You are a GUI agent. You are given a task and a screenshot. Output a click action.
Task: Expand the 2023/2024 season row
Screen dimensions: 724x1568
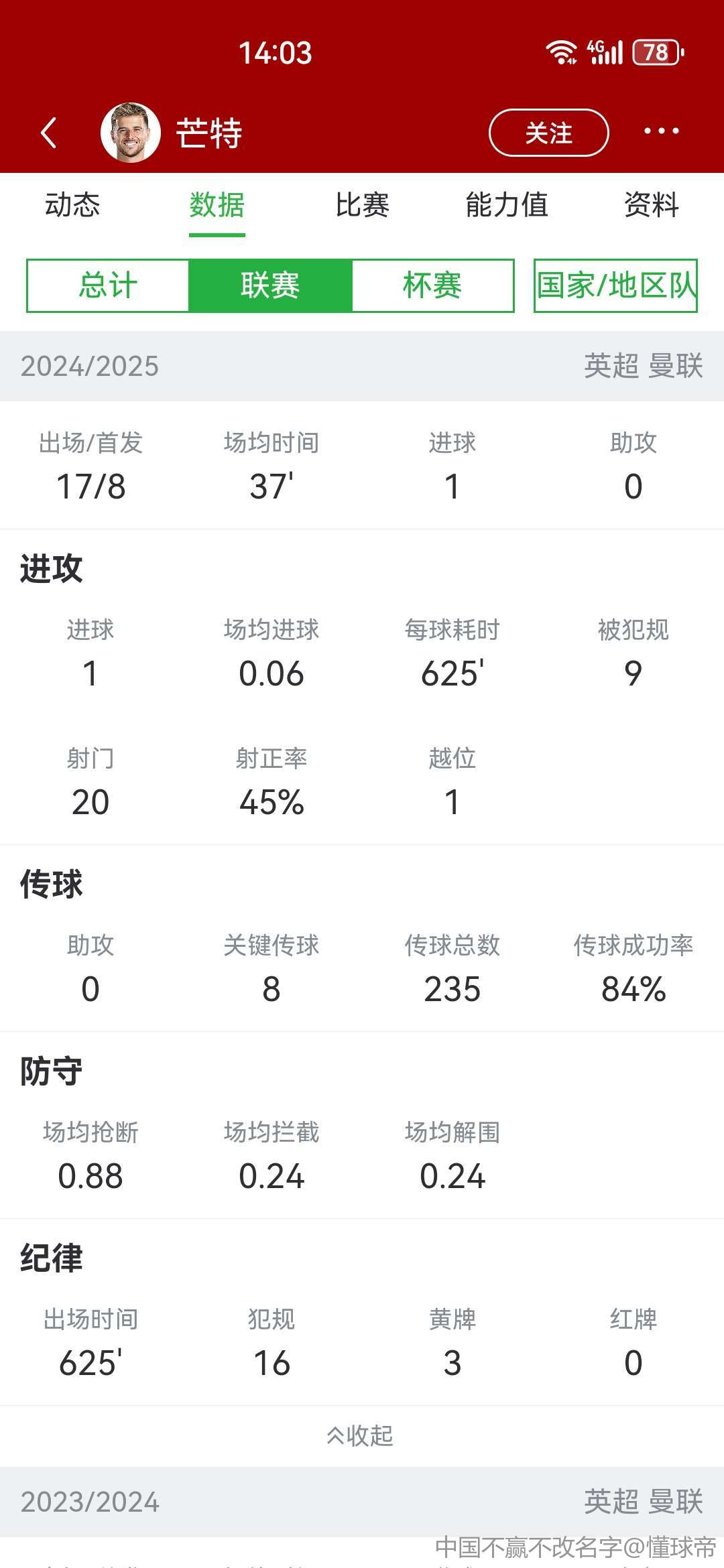click(362, 1502)
